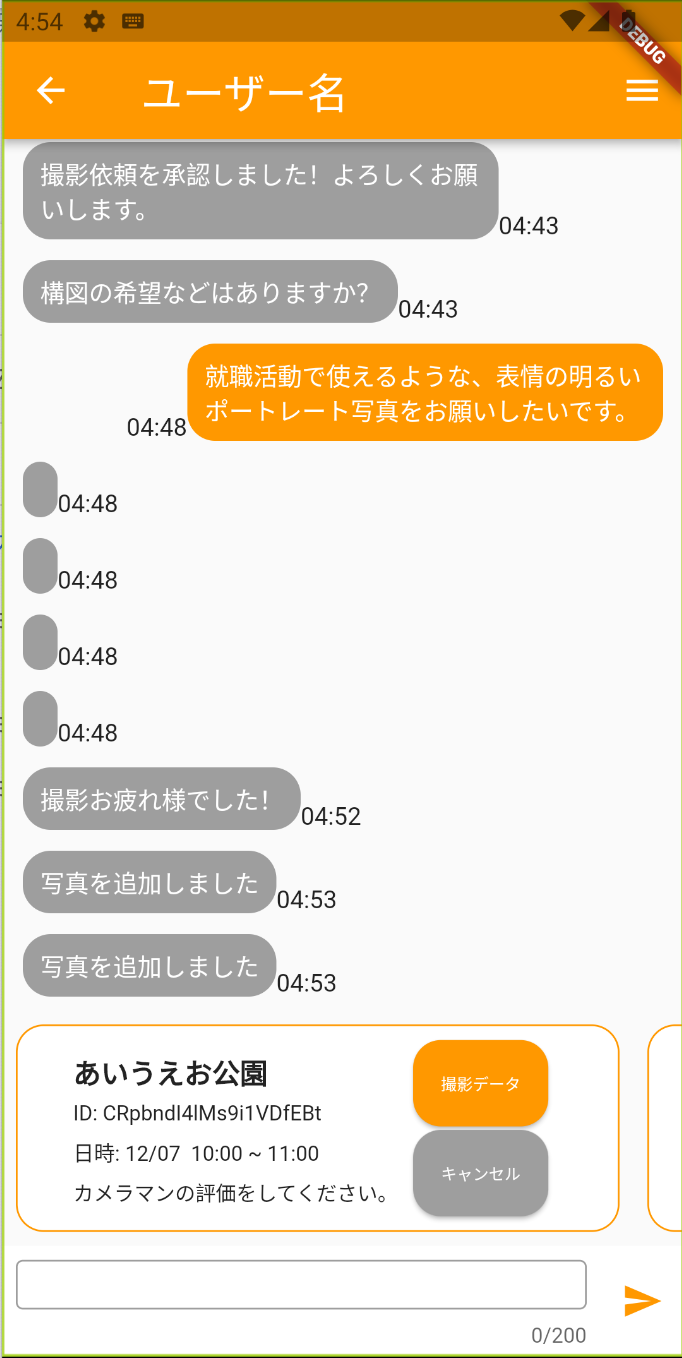
Task: Open the hamburger menu
Action: [x=642, y=91]
